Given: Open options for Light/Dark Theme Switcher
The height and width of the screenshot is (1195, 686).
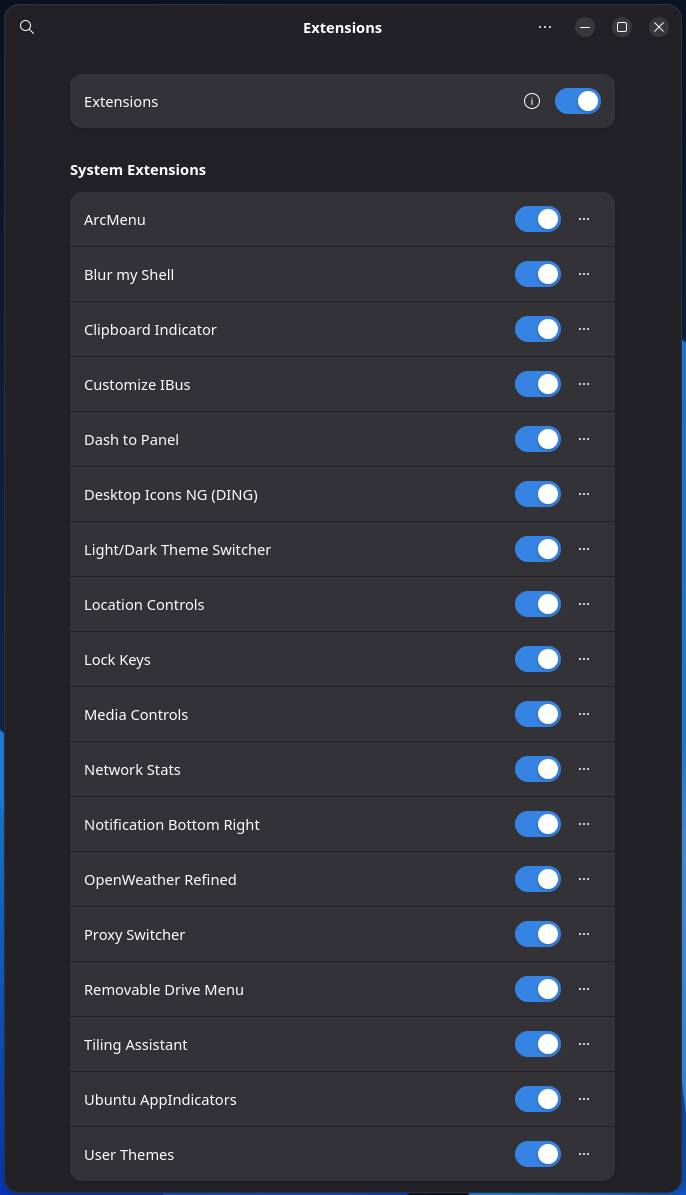Looking at the screenshot, I should [x=584, y=549].
